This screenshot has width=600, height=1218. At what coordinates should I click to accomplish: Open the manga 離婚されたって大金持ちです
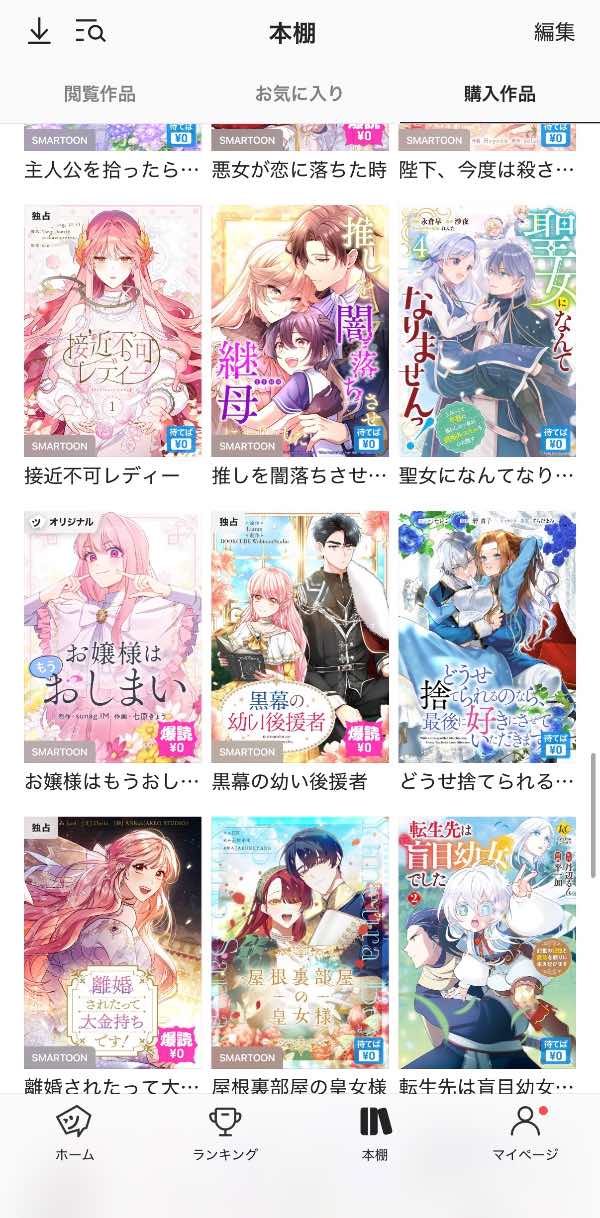(113, 943)
